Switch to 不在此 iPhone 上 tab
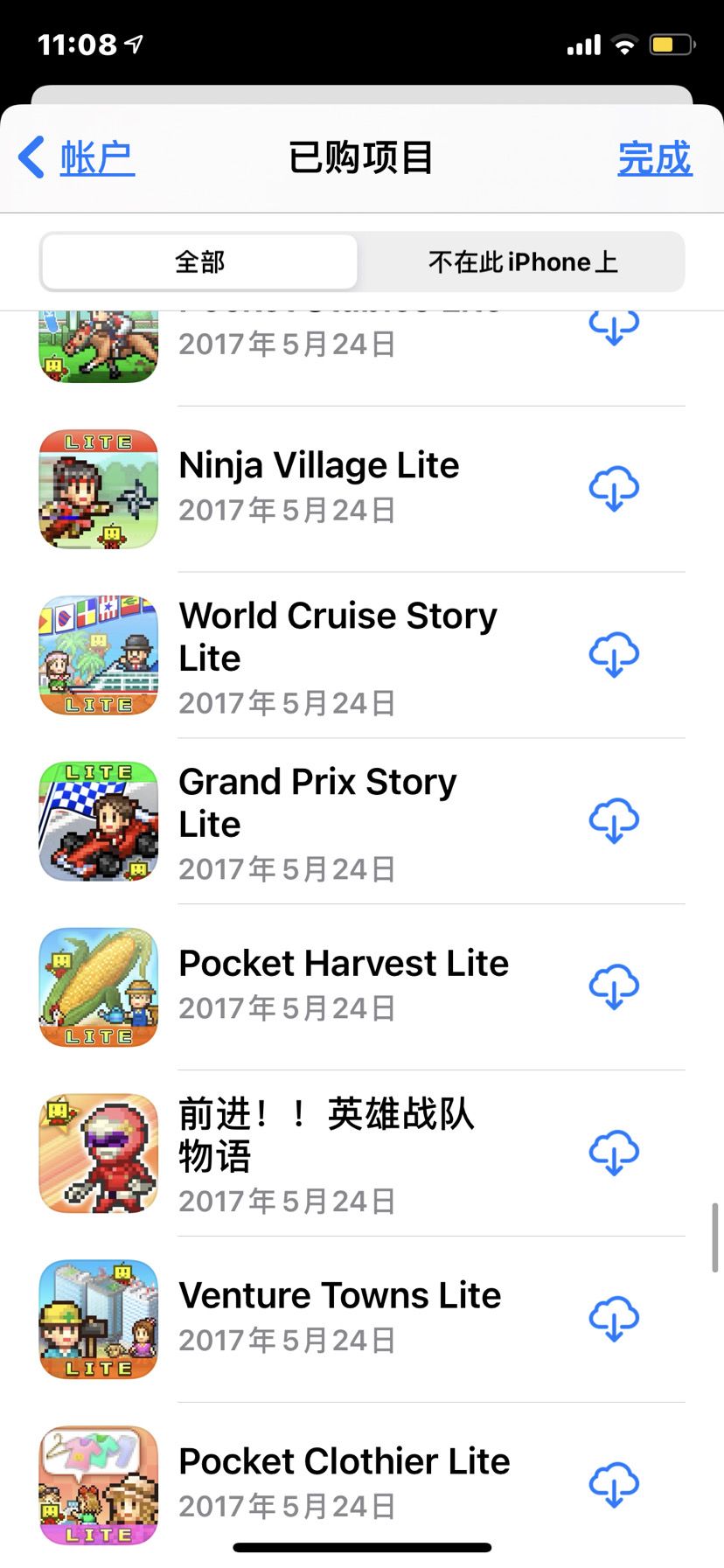Screen dimensions: 724x1568 522,261
